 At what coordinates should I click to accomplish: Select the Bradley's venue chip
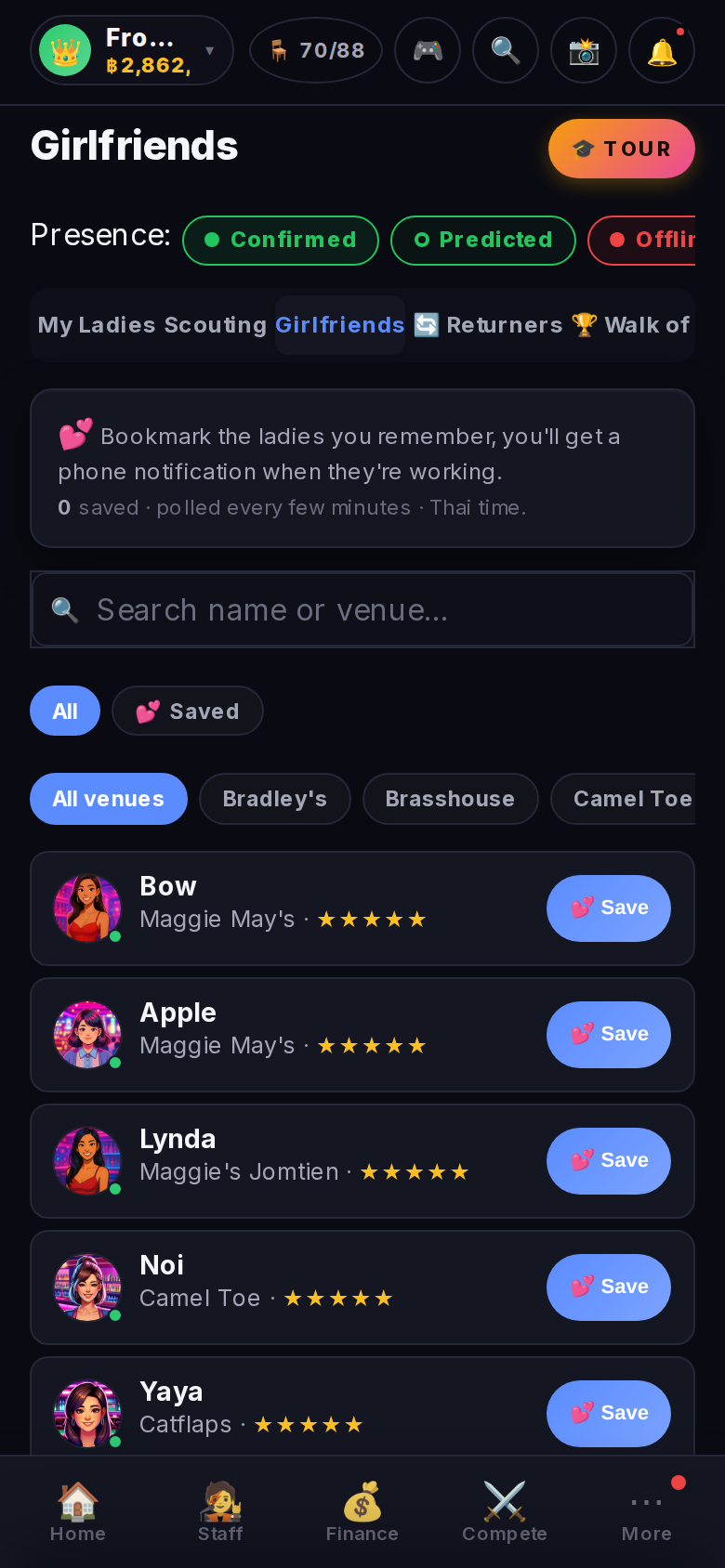275,799
